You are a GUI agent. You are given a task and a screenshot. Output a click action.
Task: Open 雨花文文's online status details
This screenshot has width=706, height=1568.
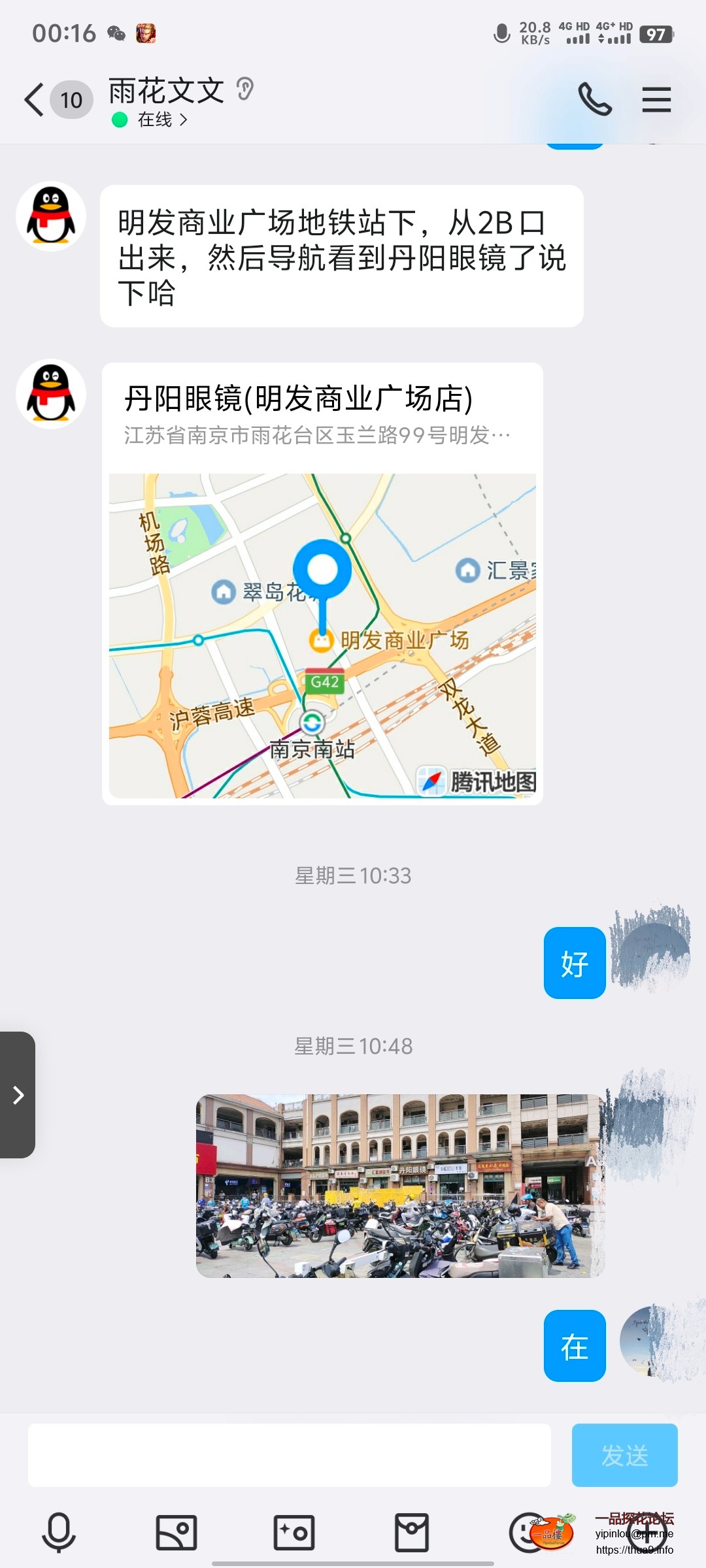pos(156,120)
